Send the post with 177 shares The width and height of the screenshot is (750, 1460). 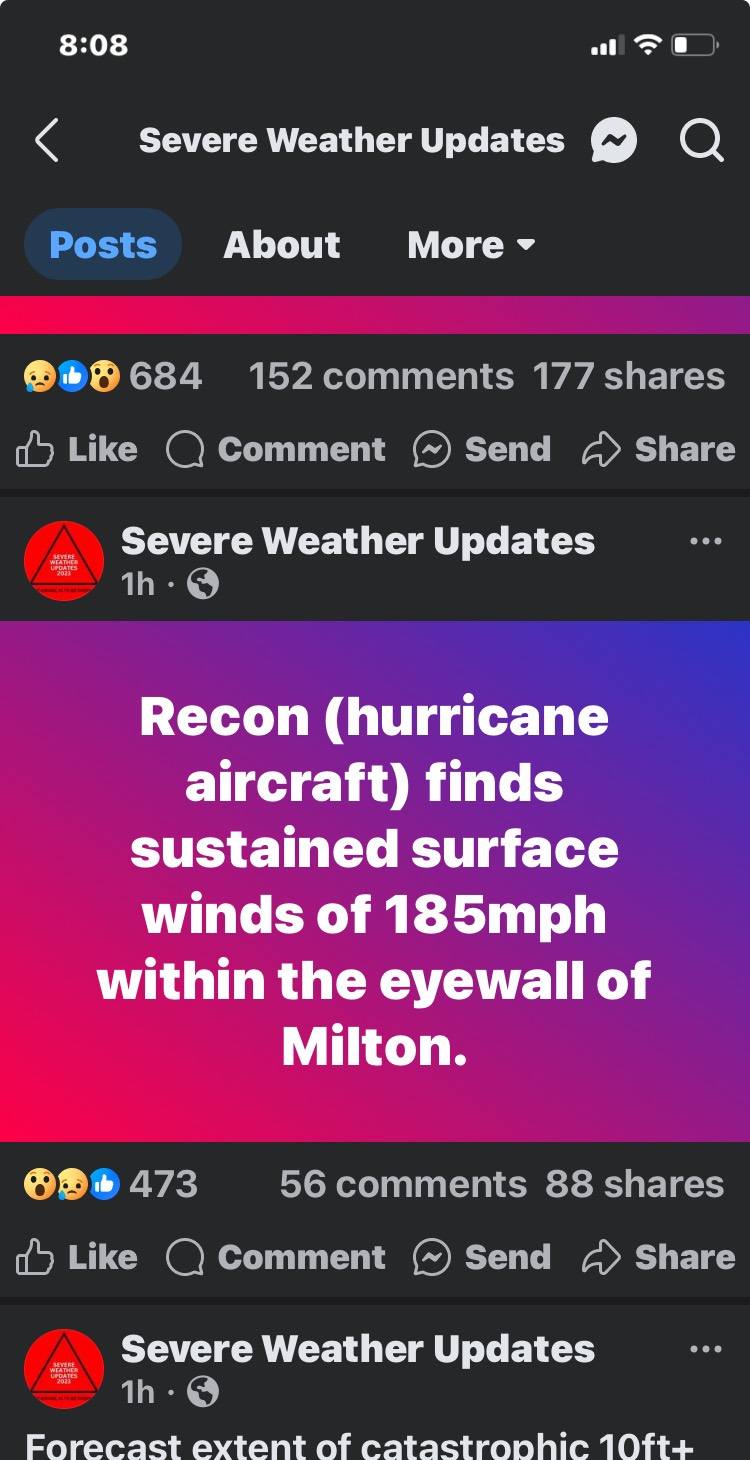pos(482,450)
